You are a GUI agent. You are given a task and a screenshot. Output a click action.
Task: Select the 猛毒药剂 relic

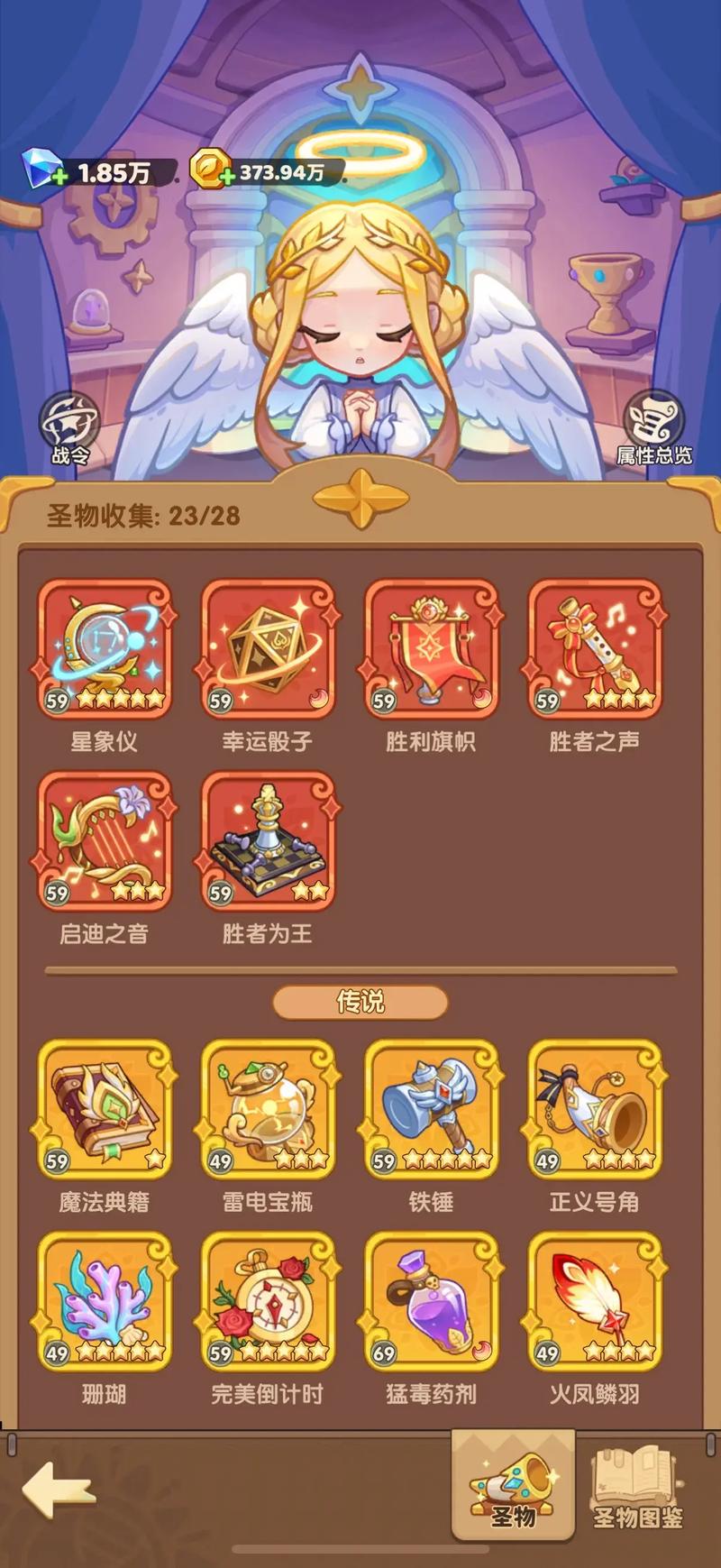[x=431, y=1302]
